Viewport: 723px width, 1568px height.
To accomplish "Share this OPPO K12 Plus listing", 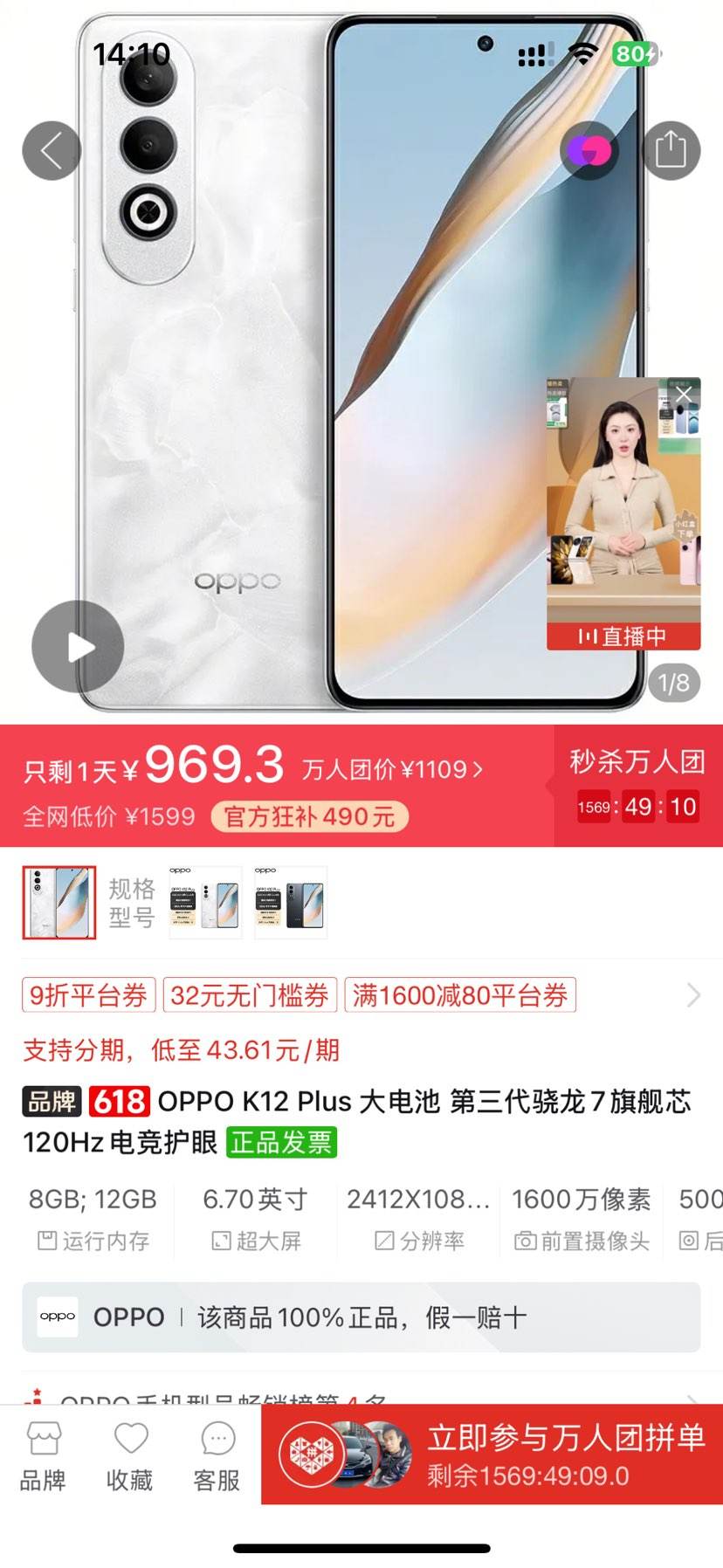I will (670, 150).
